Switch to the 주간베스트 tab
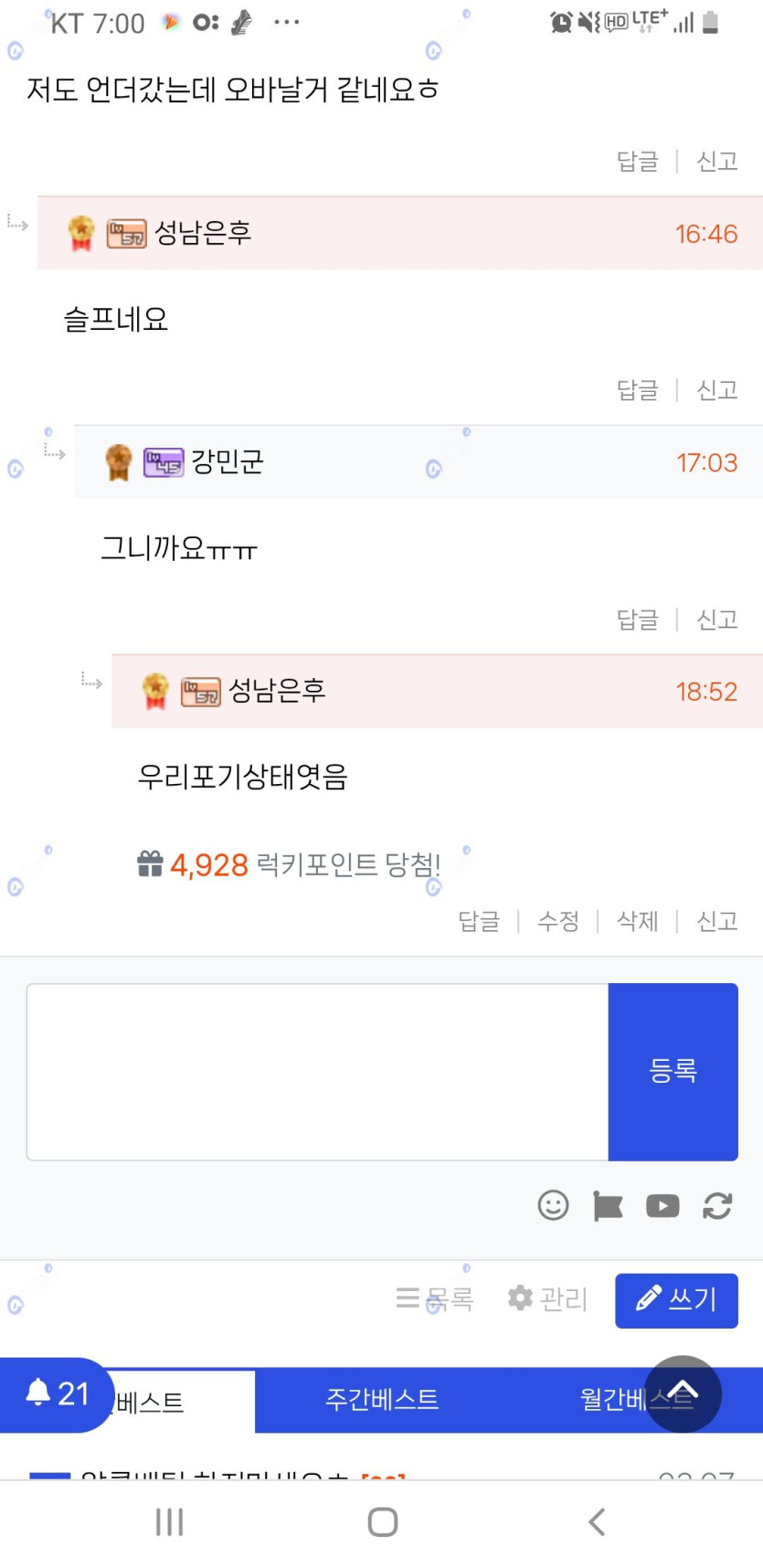Image resolution: width=763 pixels, height=1568 pixels. coord(382,1399)
